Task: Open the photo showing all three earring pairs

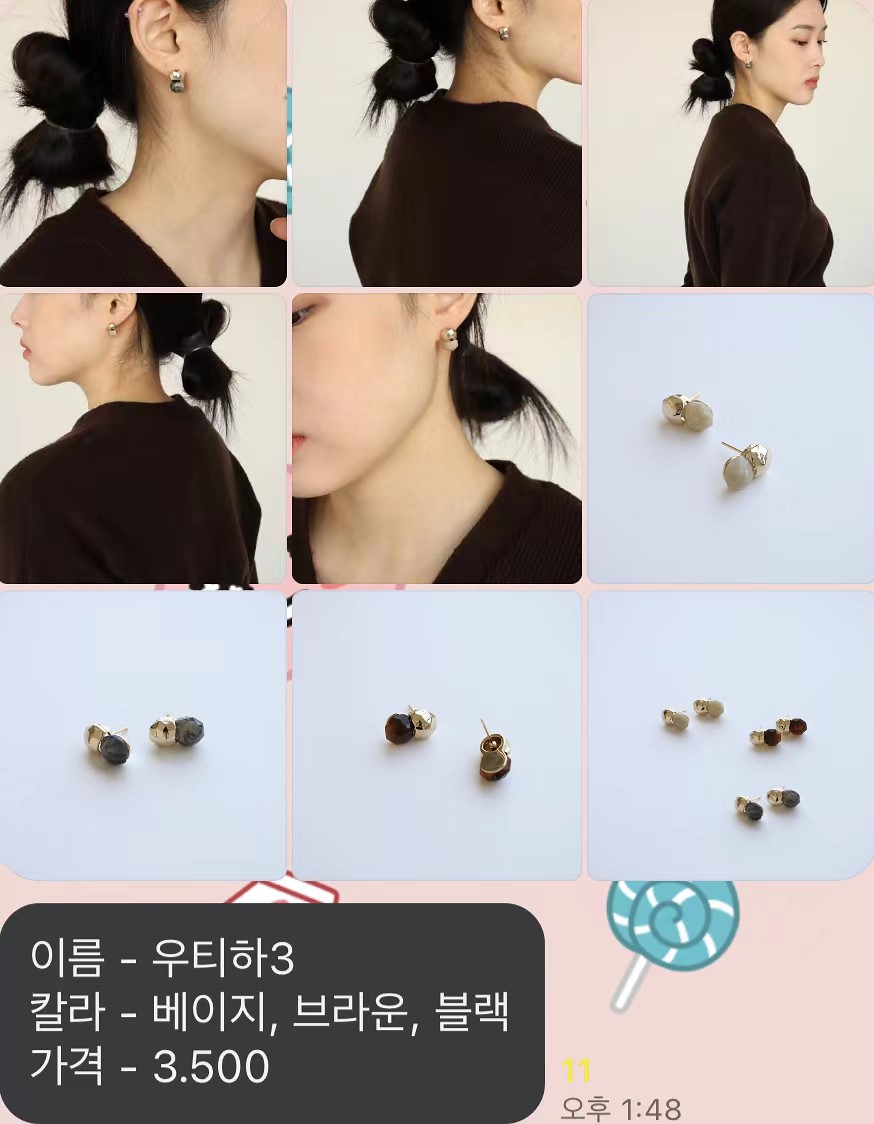Action: click(730, 735)
